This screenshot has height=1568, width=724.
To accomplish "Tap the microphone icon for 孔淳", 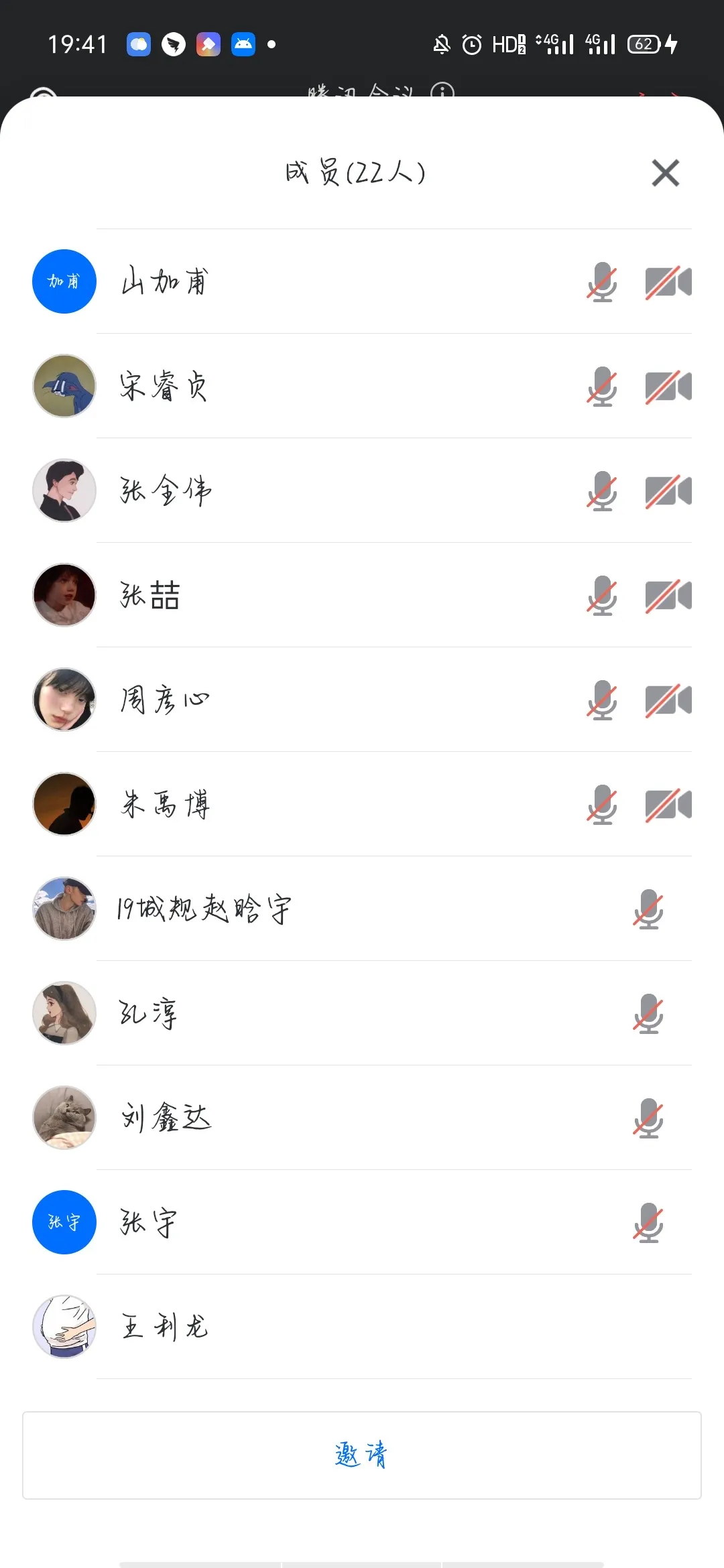I will [648, 1014].
